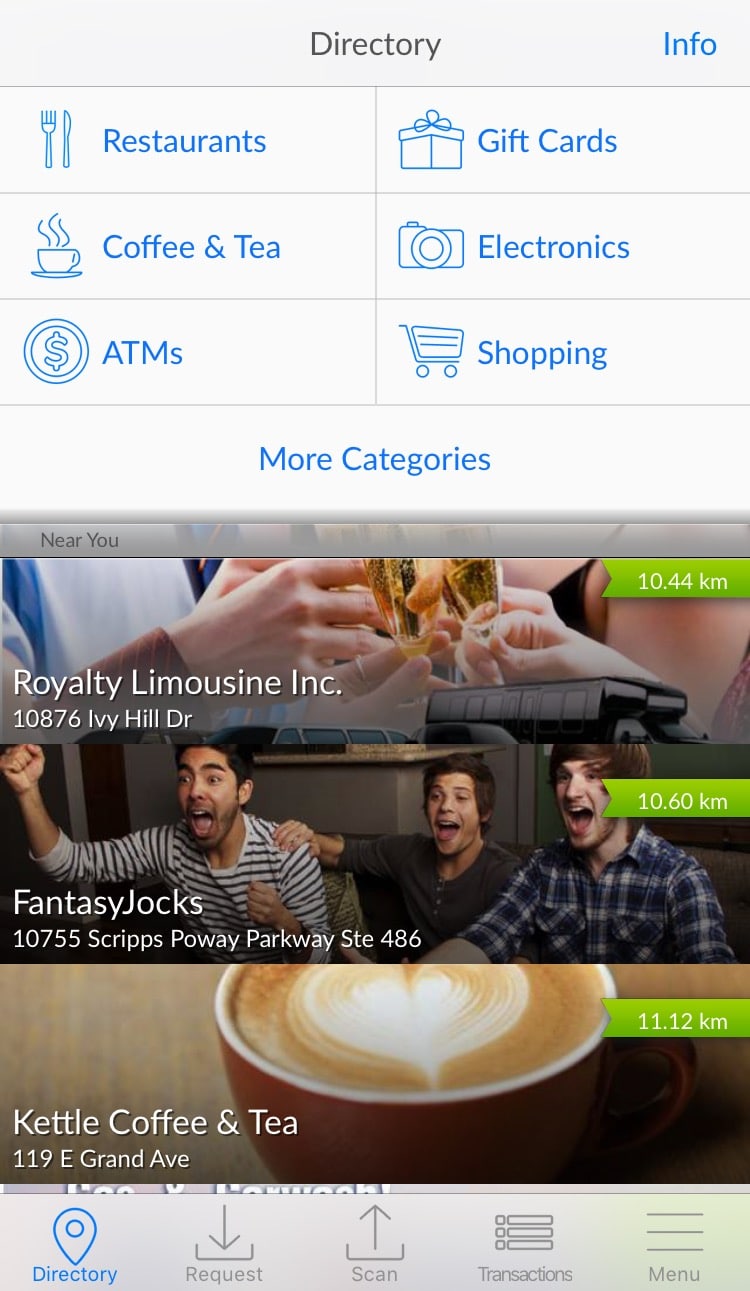
Task: Select the Directory tab
Action: 75,1243
